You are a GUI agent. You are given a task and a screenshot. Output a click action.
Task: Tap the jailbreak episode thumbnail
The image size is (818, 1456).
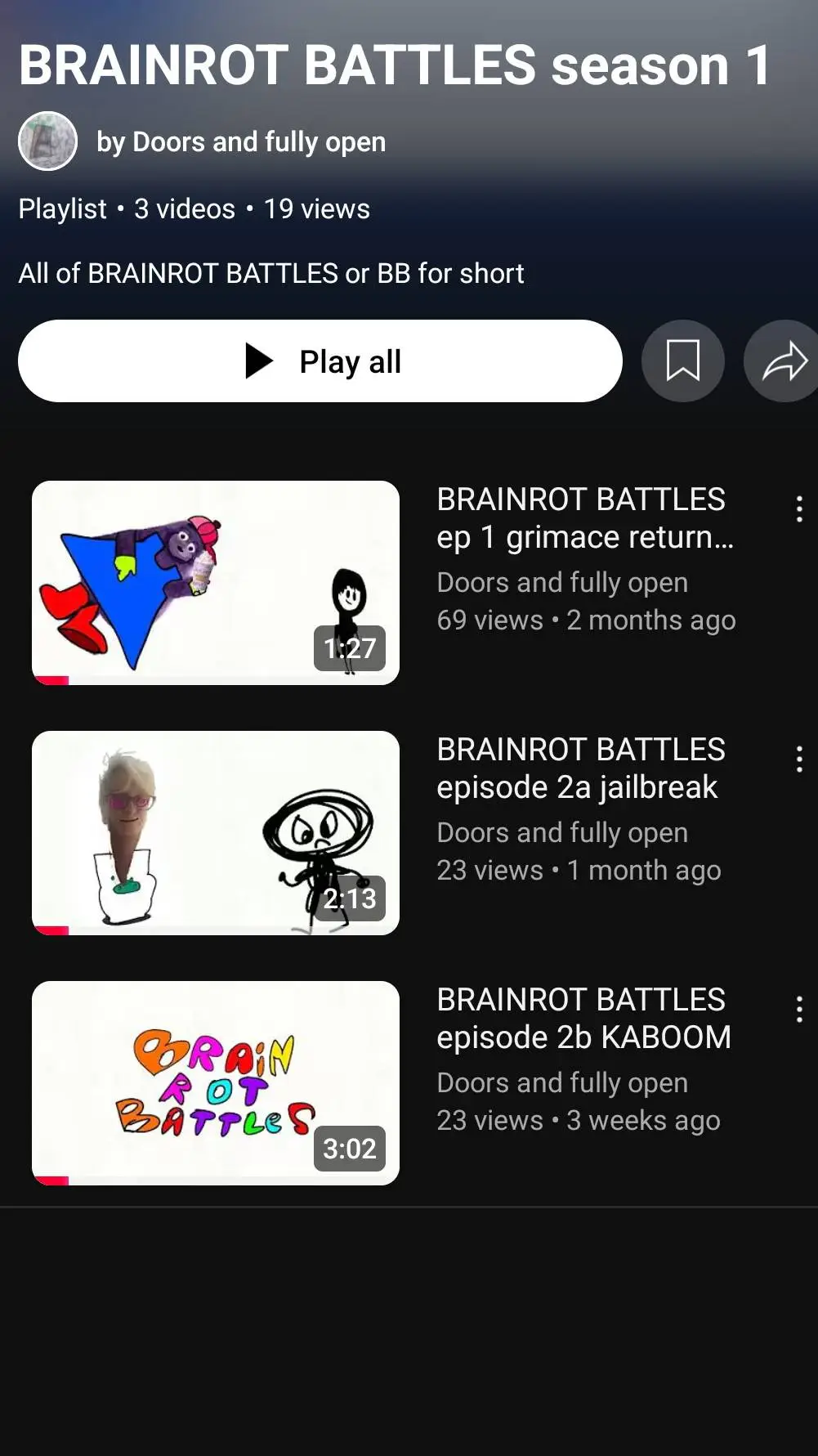coord(214,831)
